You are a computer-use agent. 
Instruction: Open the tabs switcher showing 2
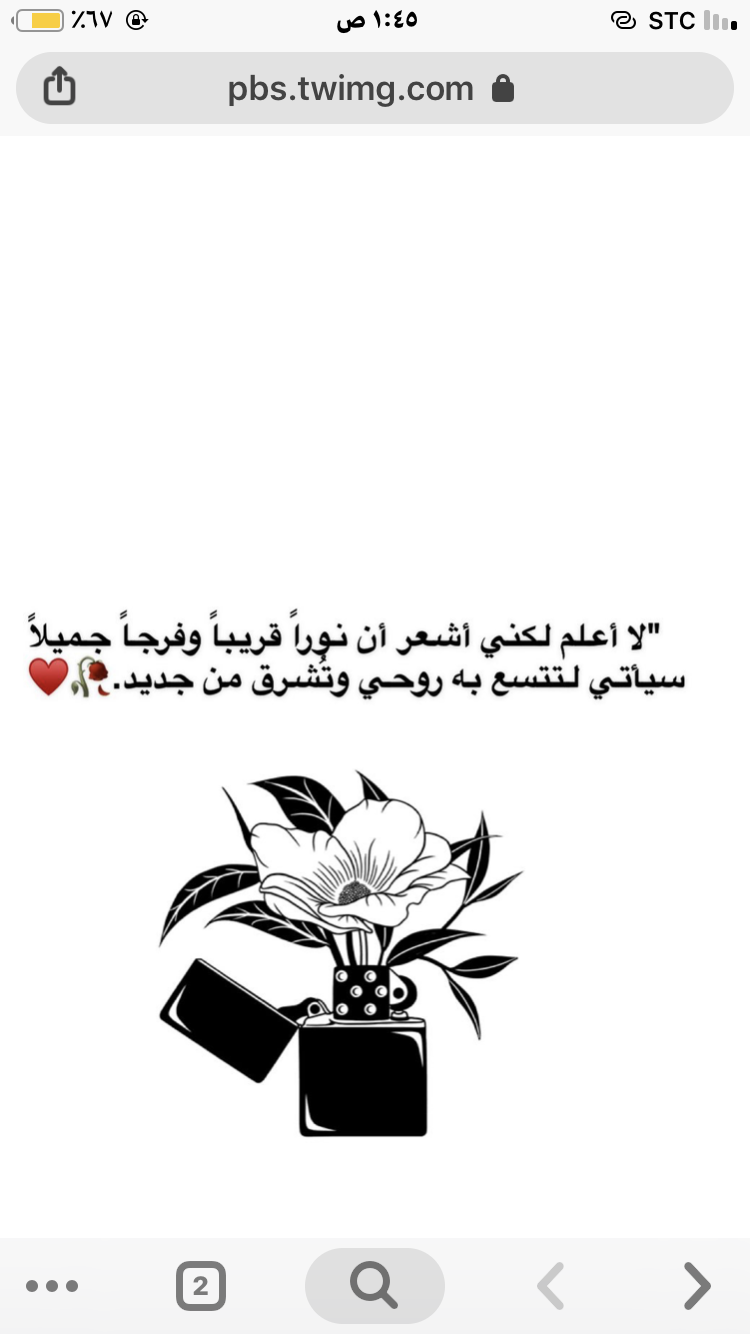200,1286
